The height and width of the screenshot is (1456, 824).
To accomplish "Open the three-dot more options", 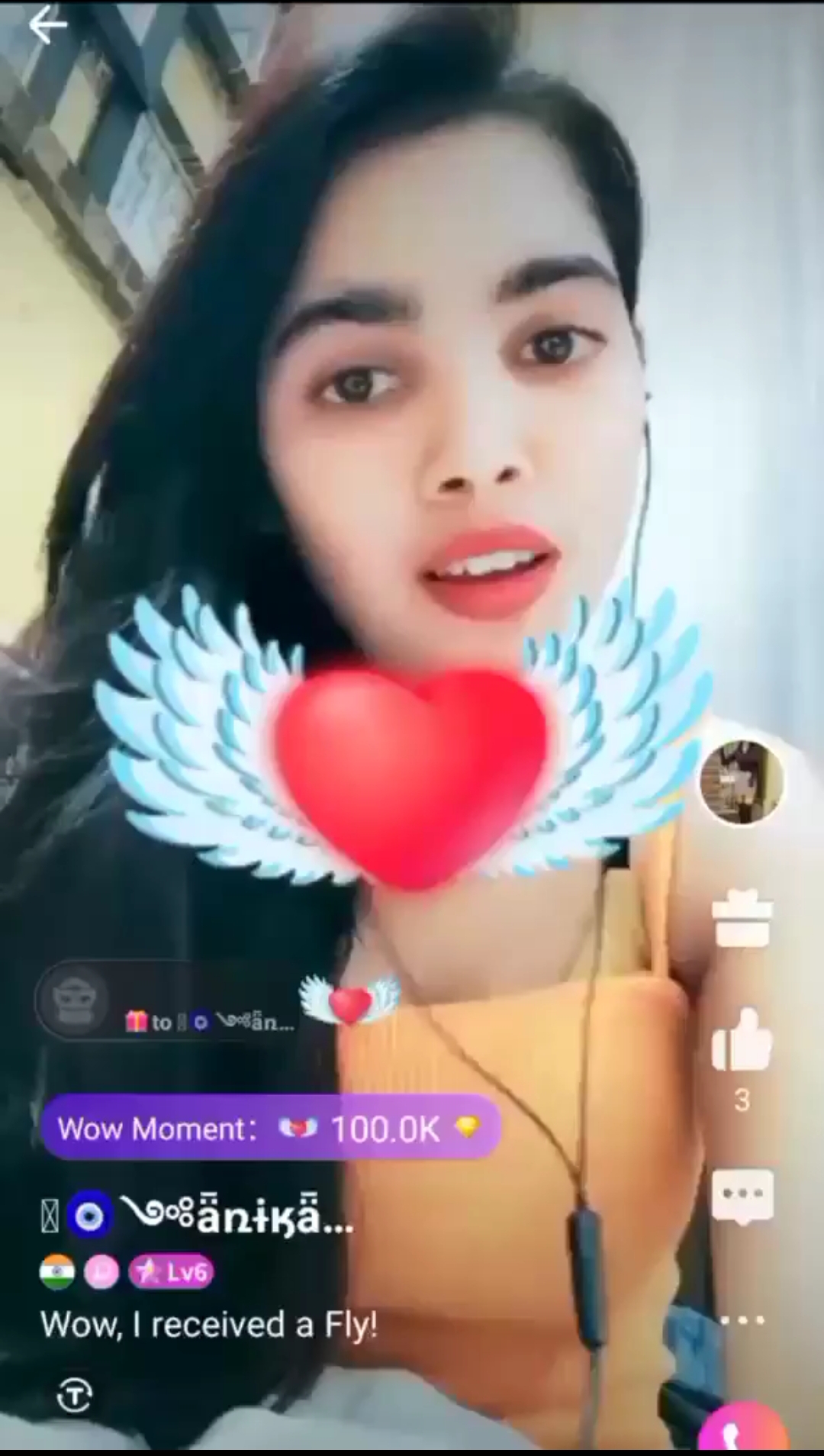I will [742, 1320].
